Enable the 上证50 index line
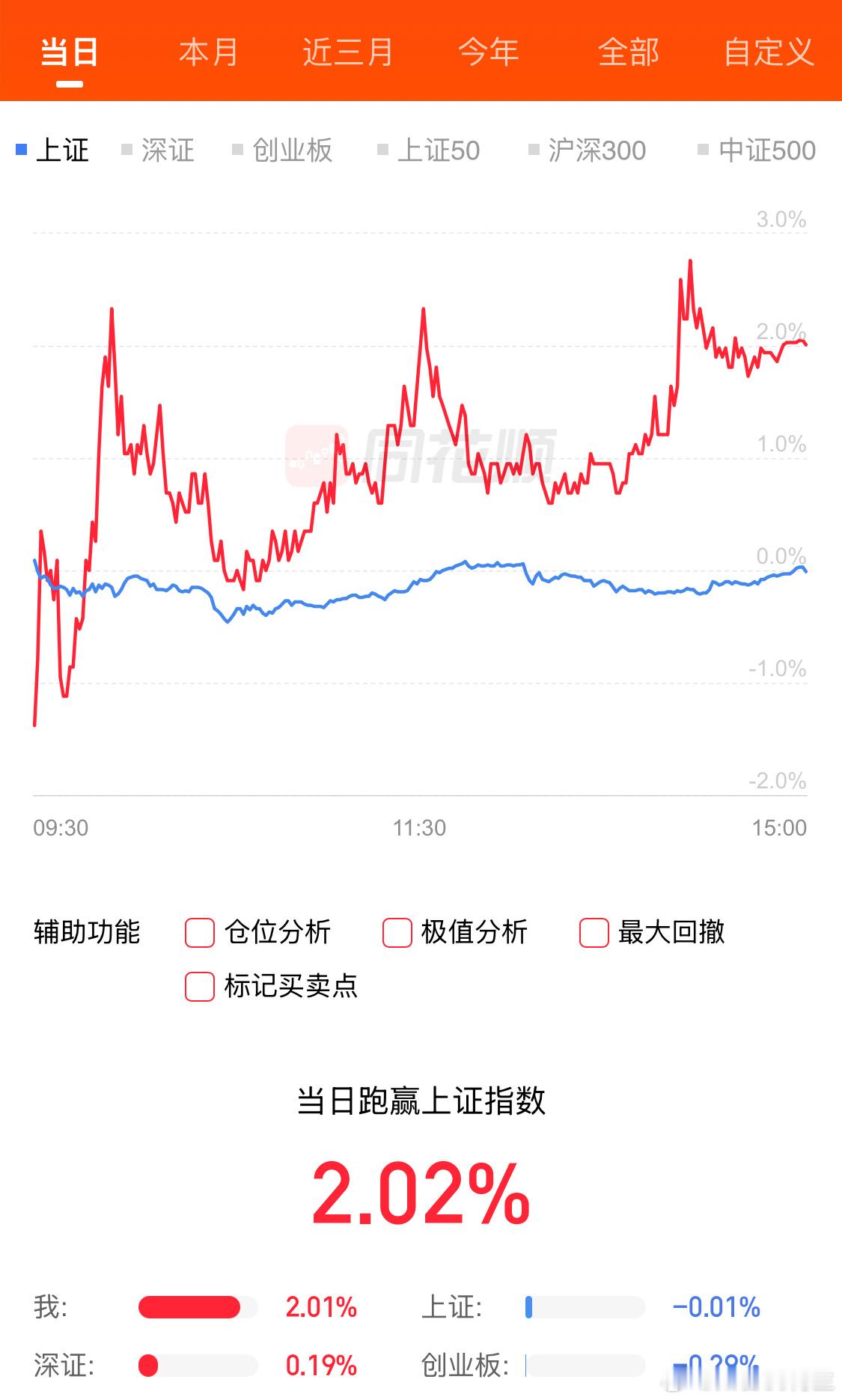Screen dimensions: 842x1400 (x=427, y=150)
